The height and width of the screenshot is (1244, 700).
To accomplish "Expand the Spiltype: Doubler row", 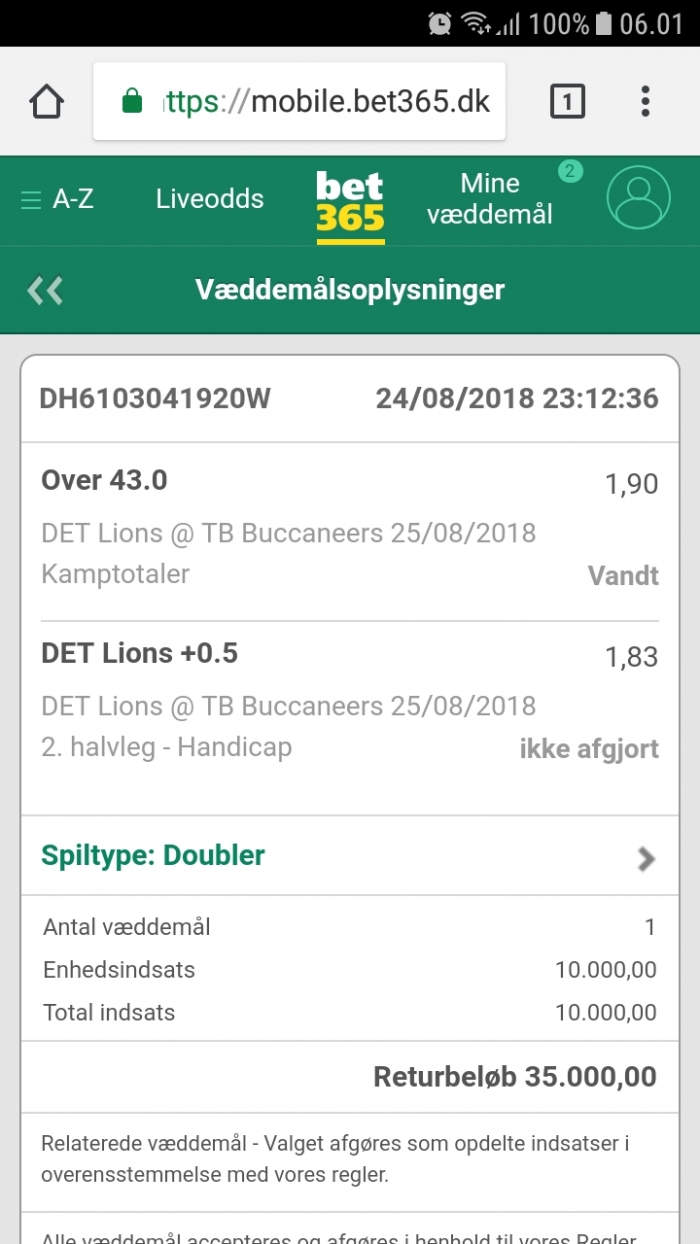I will click(x=350, y=857).
